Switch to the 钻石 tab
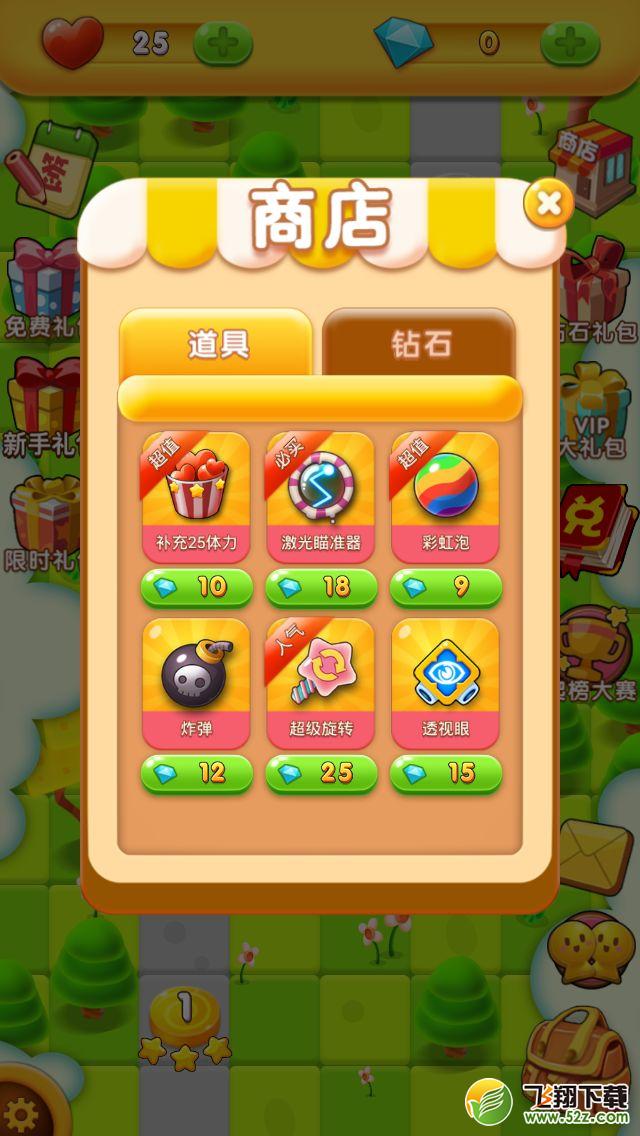The width and height of the screenshot is (640, 1136). pyautogui.click(x=419, y=343)
